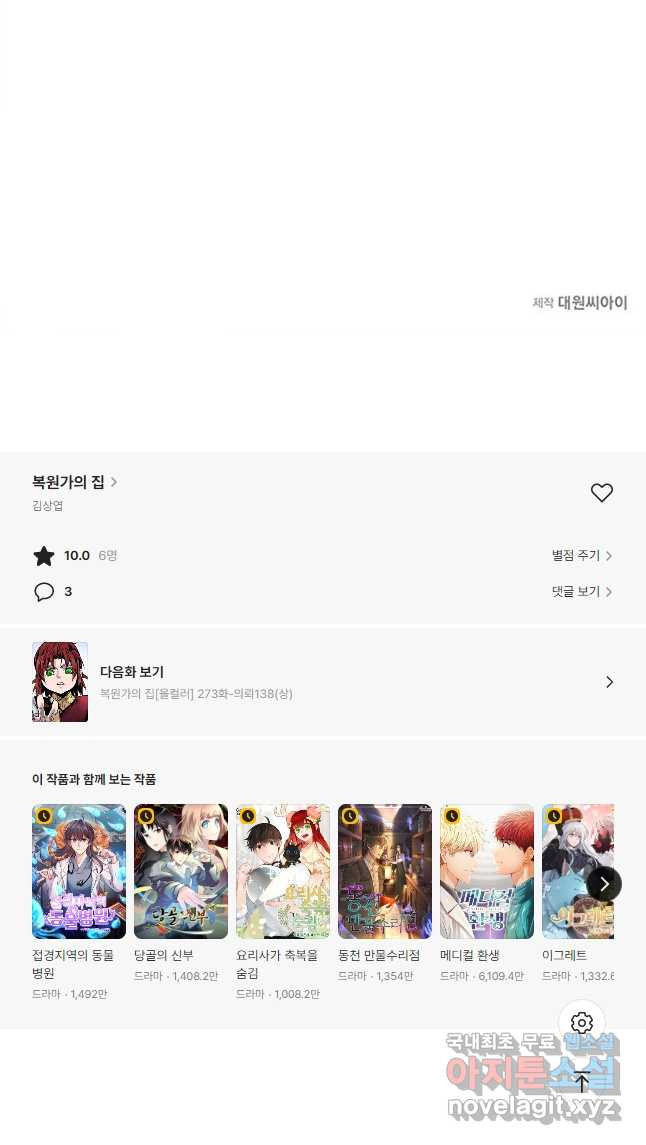Open the next episode 다음화 보기
Screen dimensions: 646x1145
pyautogui.click(x=322, y=682)
